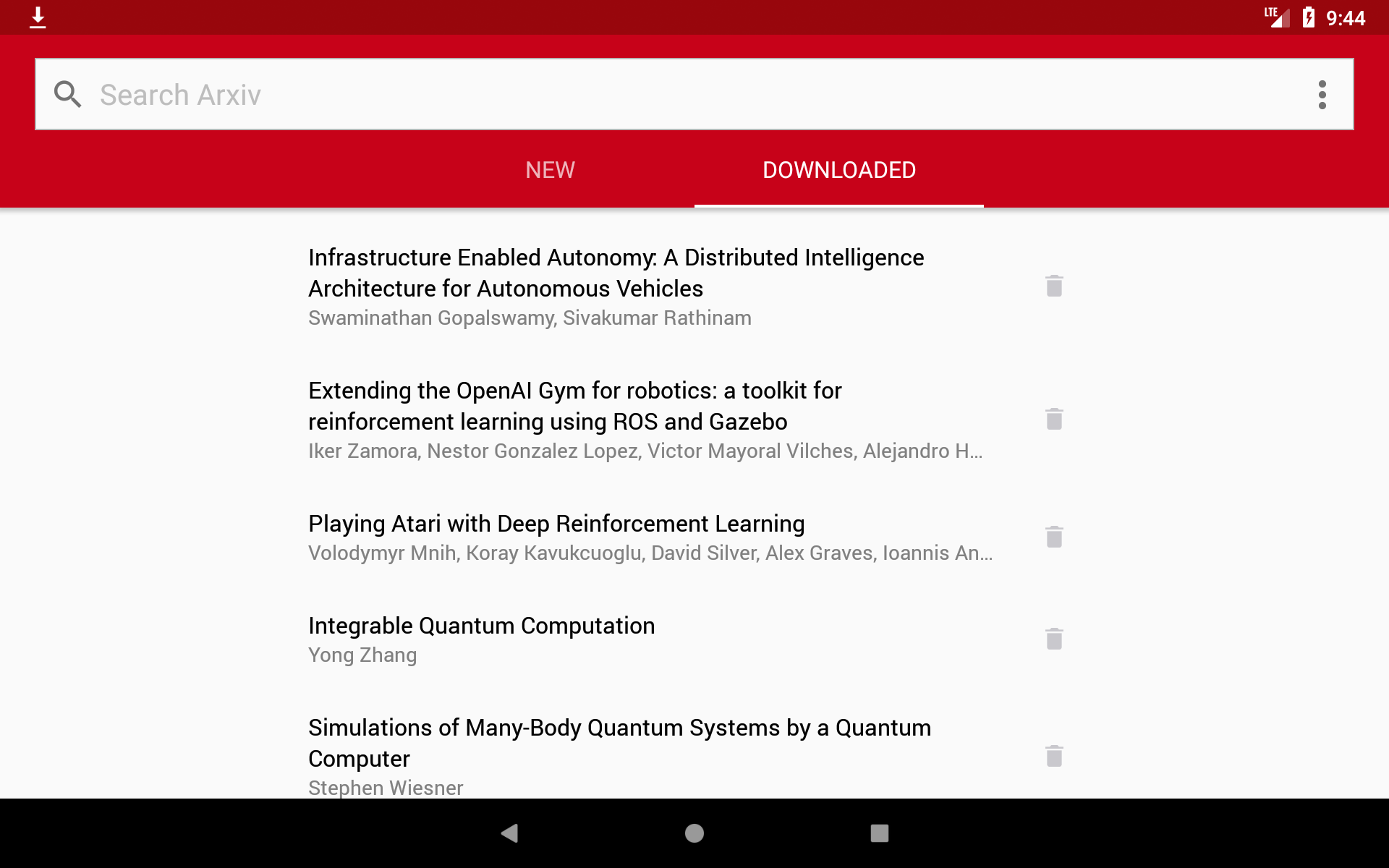Open Simulations of Many-Body Quantum Systems paper
1389x868 pixels.
(x=651, y=757)
